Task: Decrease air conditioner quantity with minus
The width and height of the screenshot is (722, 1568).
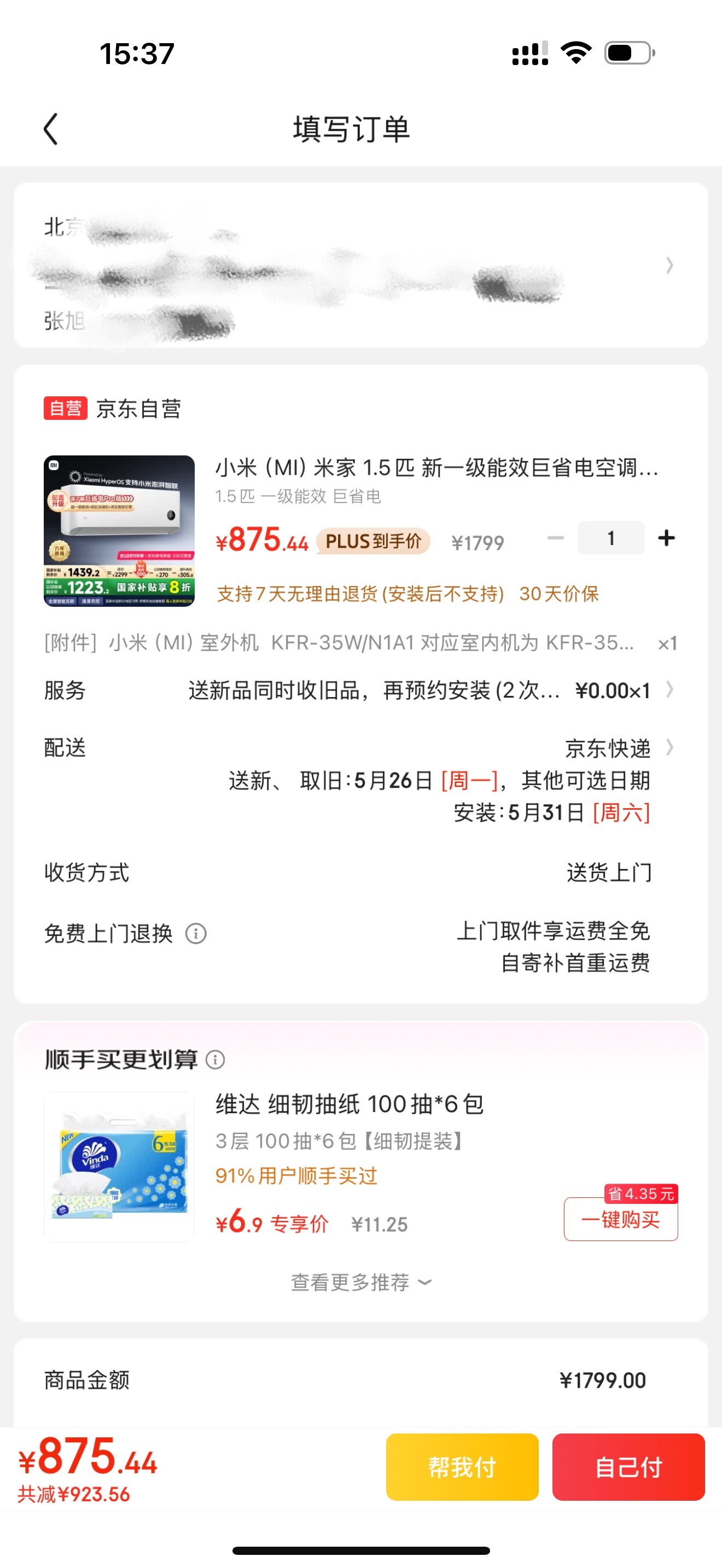Action: click(555, 538)
